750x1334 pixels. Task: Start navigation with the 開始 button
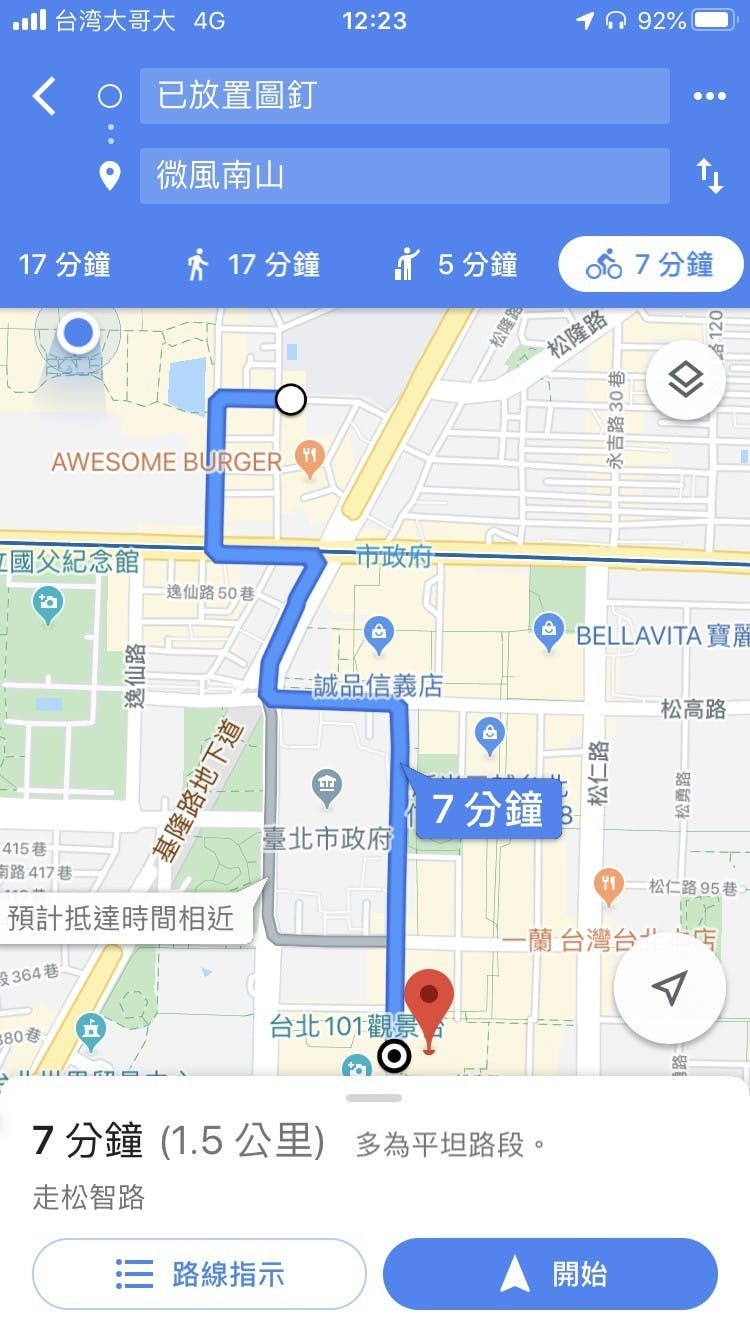click(550, 1274)
